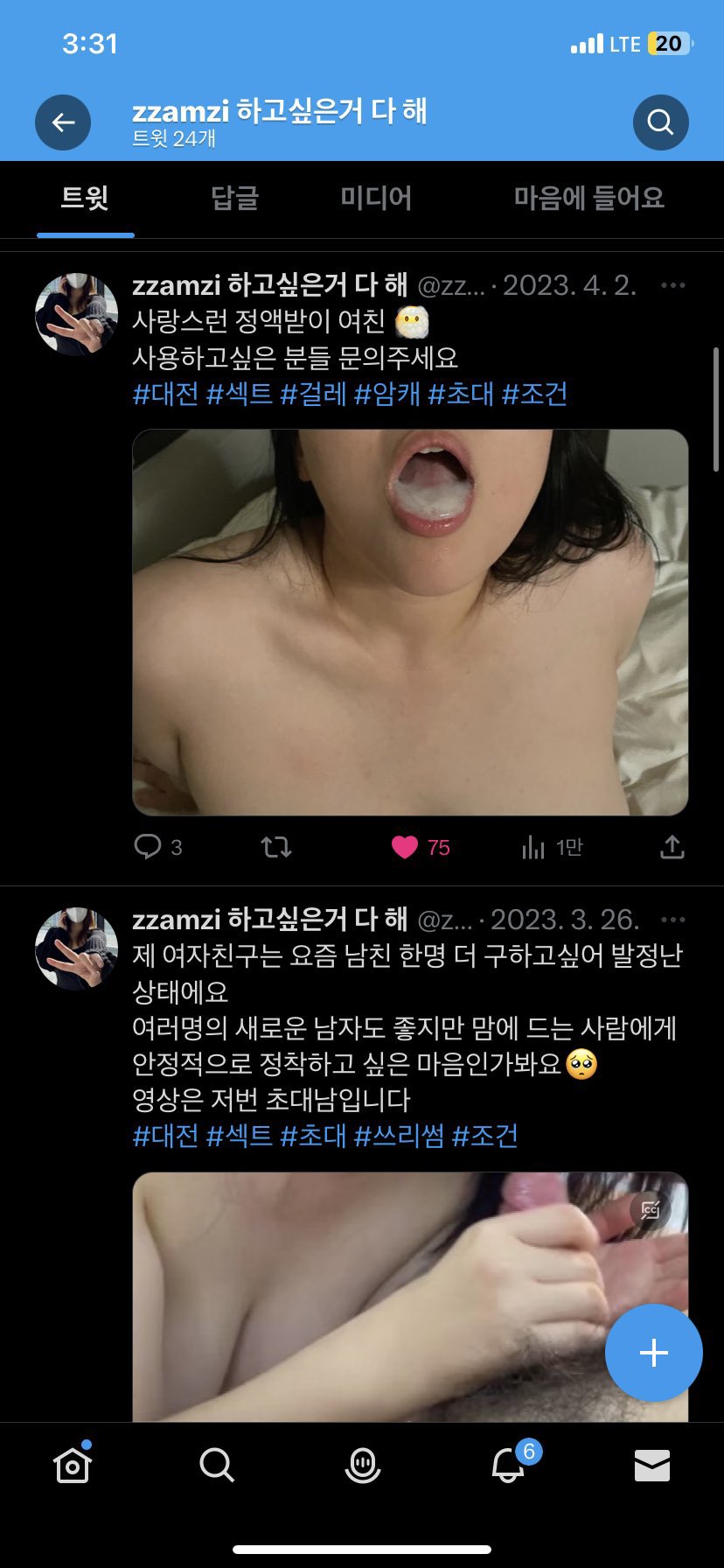
Task: Compose a new tweet with the plus button
Action: (653, 1353)
